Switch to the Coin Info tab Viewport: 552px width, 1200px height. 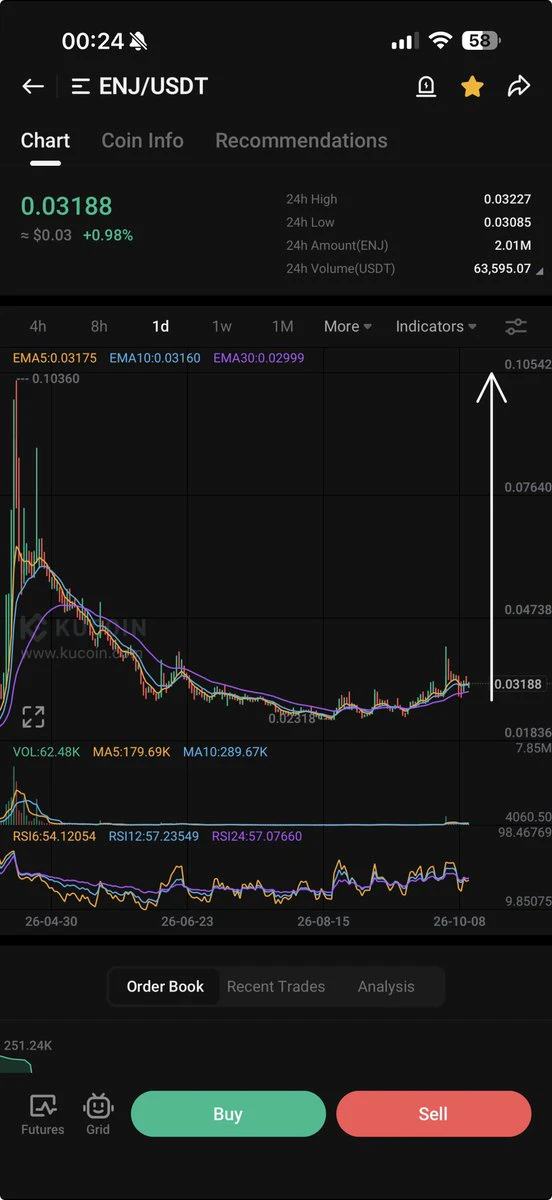(x=143, y=141)
